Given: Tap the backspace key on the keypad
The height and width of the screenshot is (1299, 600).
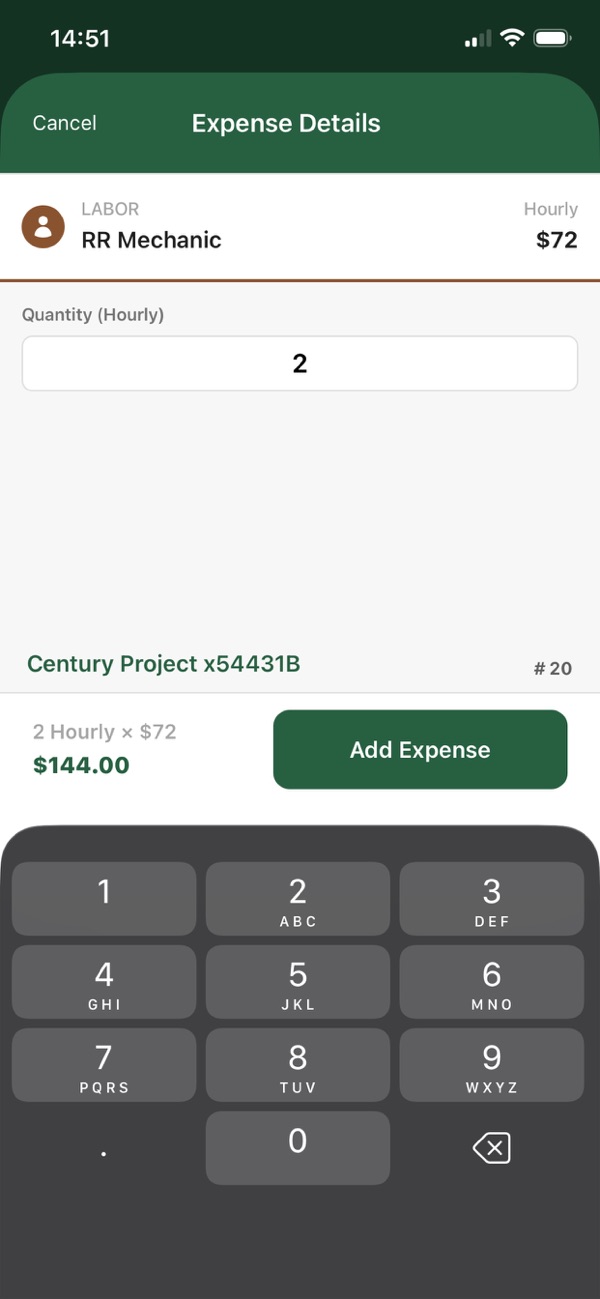Looking at the screenshot, I should (491, 1148).
